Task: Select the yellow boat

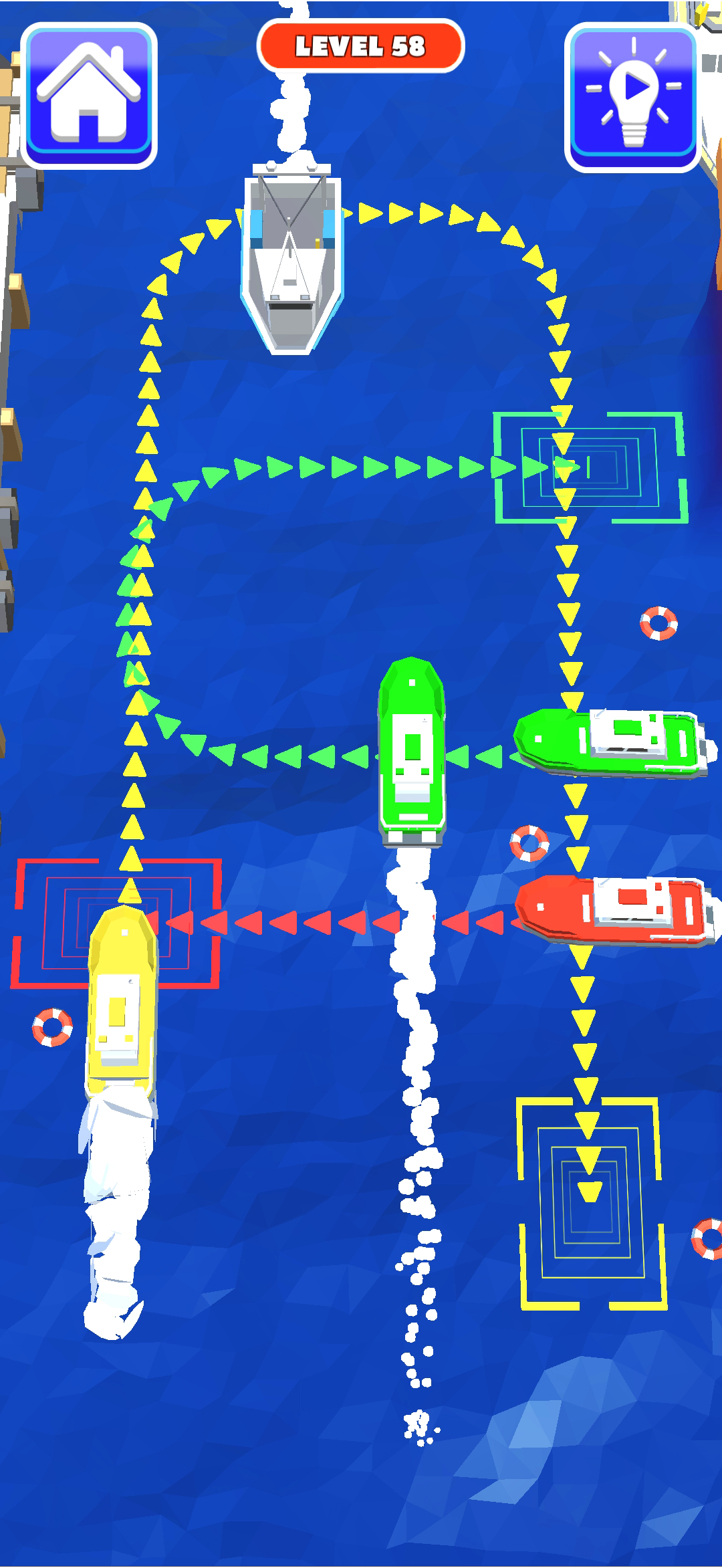Action: coord(121,1001)
